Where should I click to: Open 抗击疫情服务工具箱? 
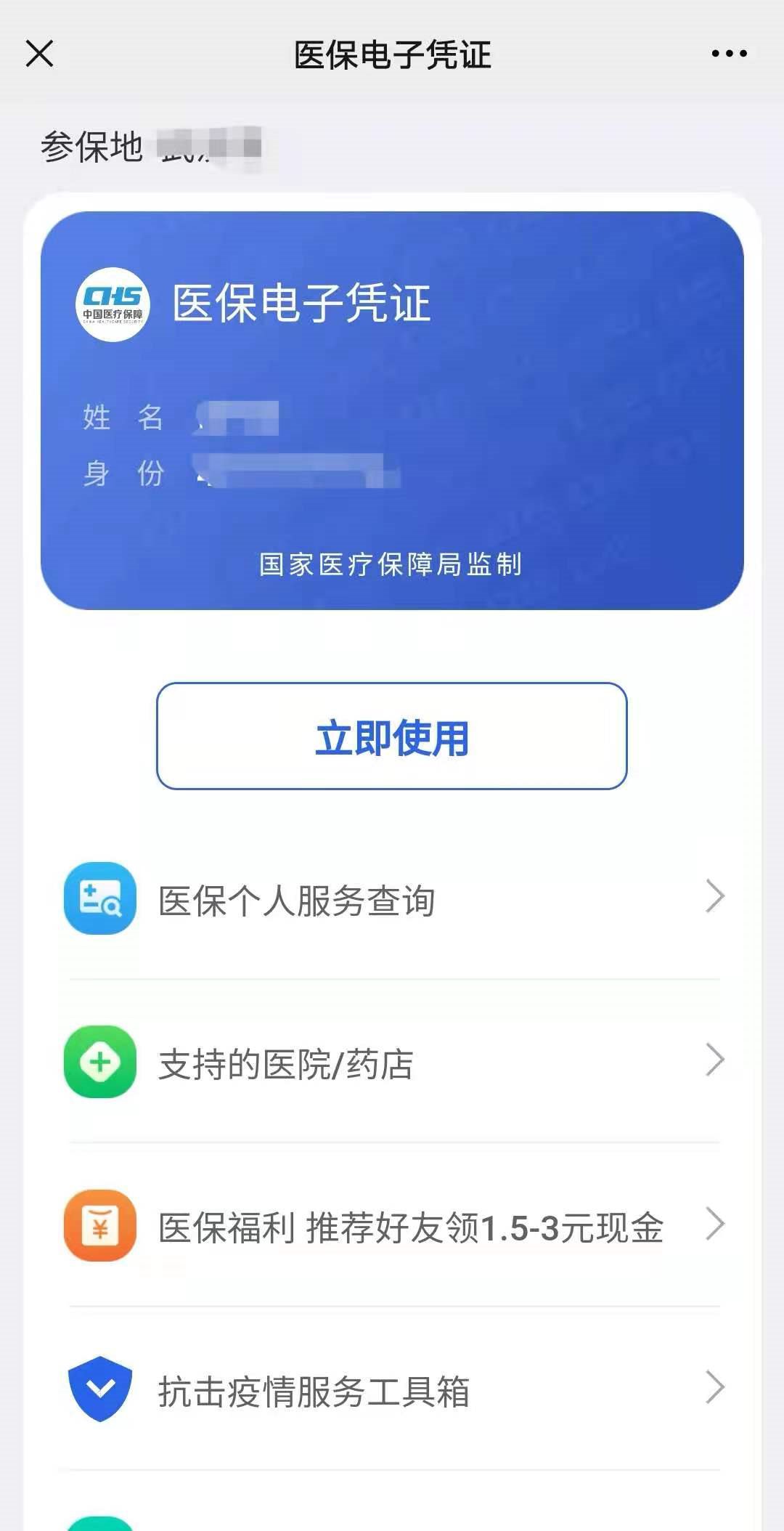pyautogui.click(x=392, y=1390)
